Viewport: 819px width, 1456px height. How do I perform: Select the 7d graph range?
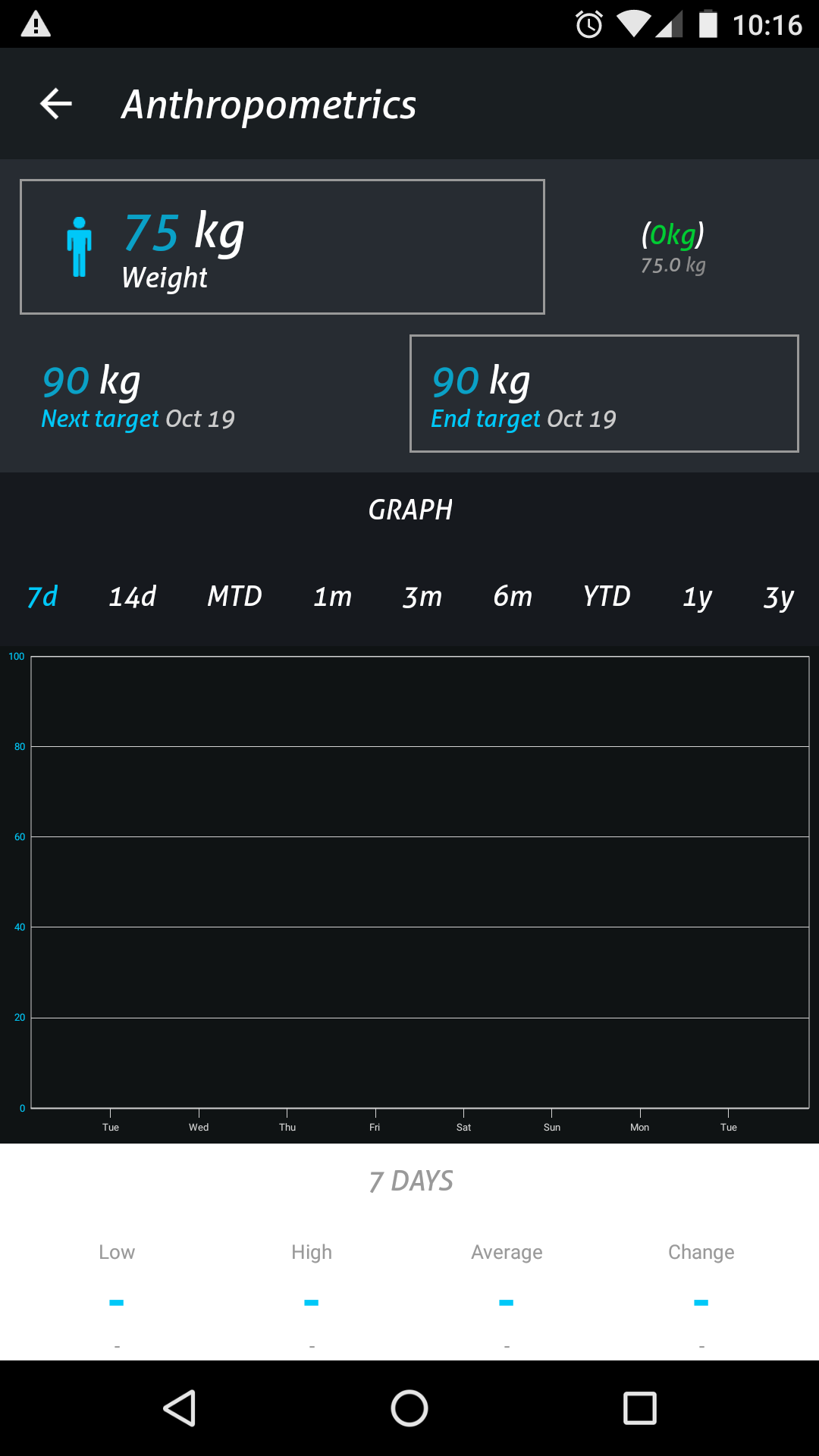click(42, 597)
